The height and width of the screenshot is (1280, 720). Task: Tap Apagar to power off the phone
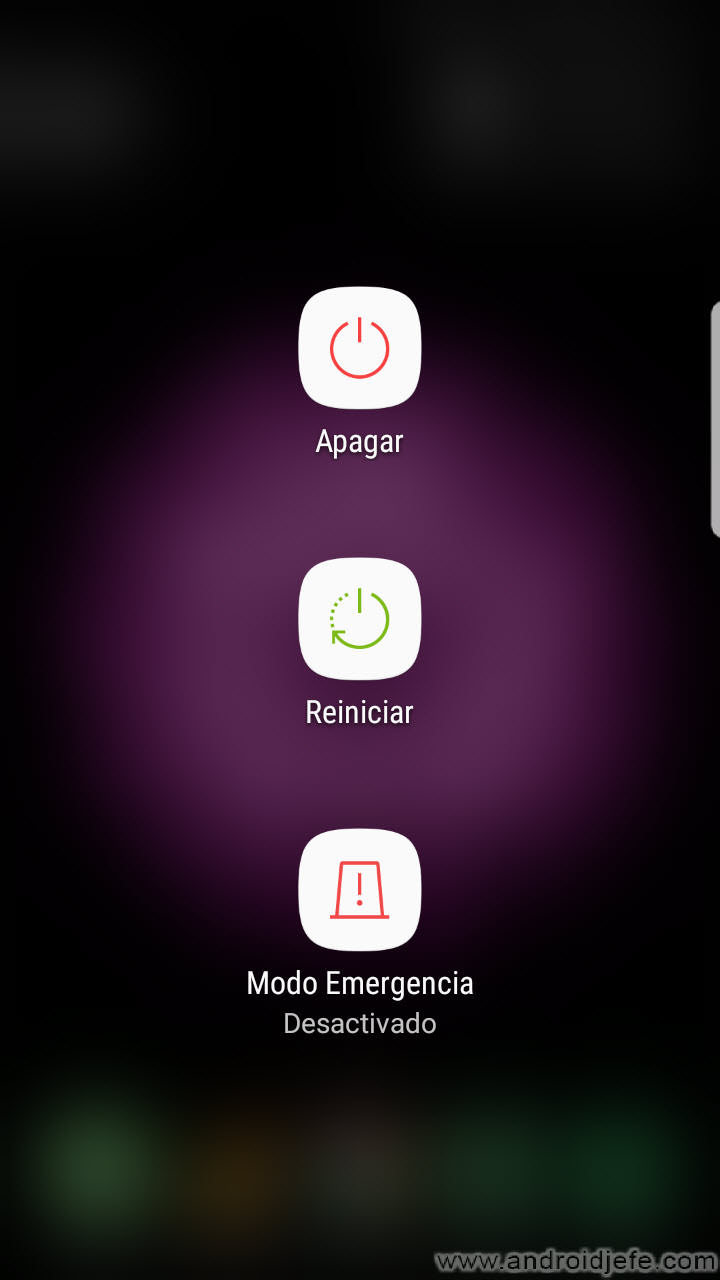pyautogui.click(x=359, y=348)
